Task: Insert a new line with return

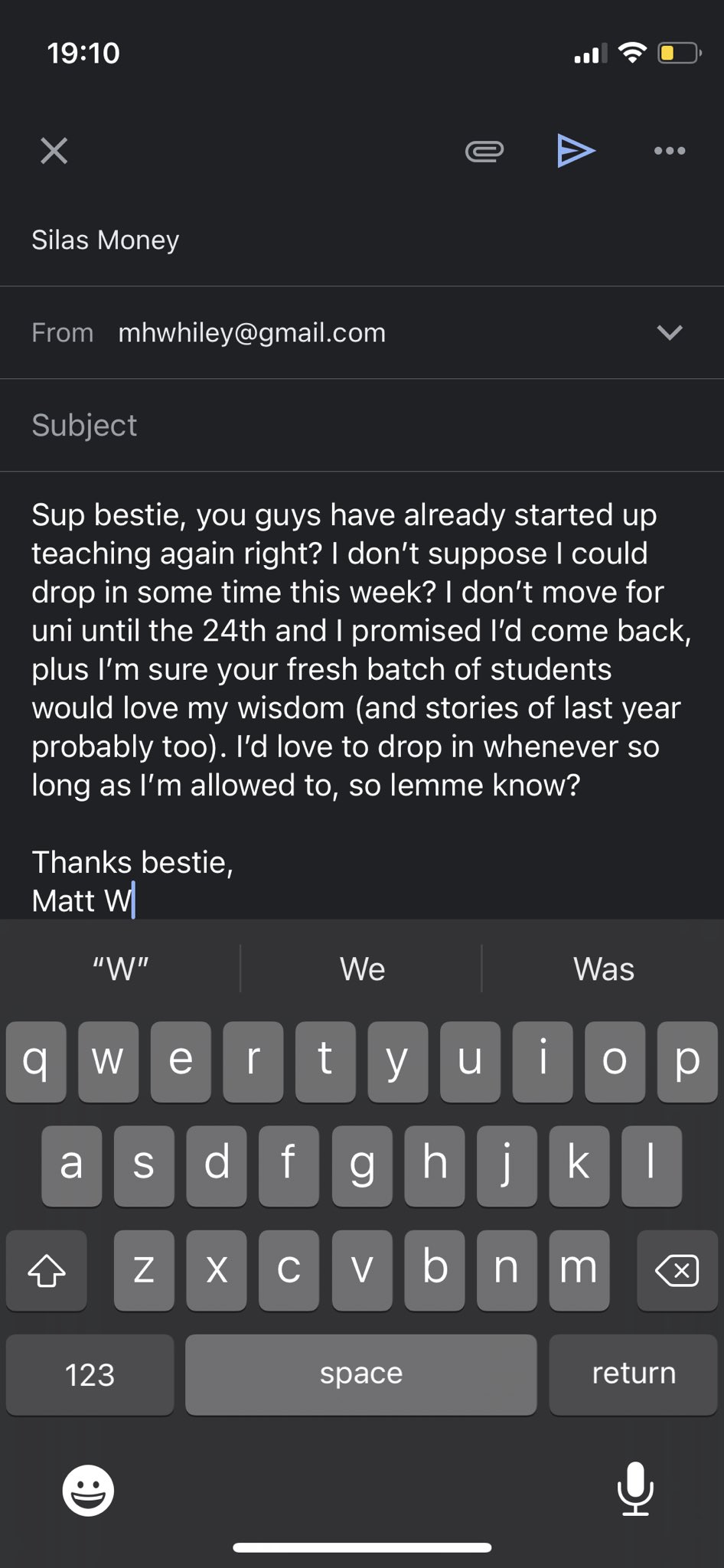Action: [x=633, y=1374]
